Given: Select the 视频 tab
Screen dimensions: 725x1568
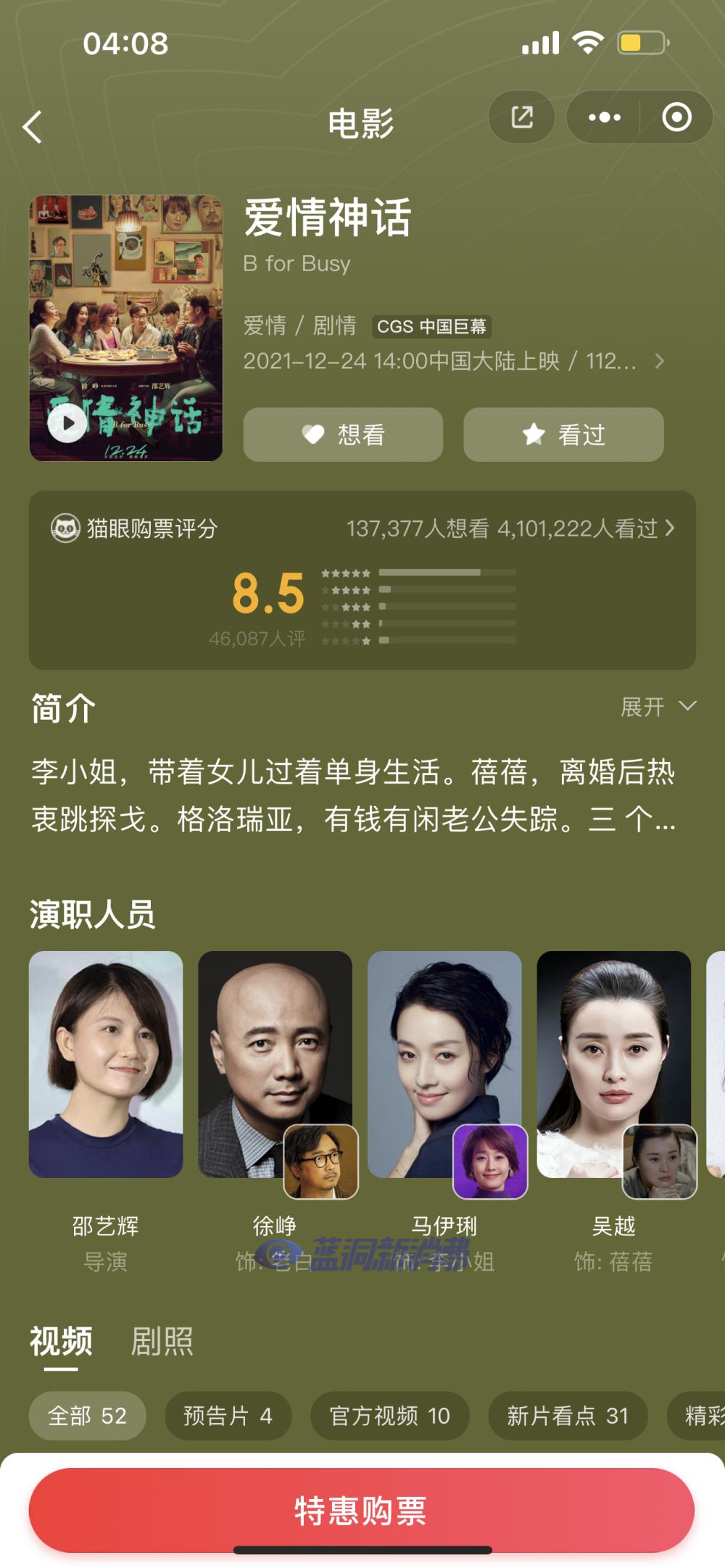Looking at the screenshot, I should [59, 1342].
